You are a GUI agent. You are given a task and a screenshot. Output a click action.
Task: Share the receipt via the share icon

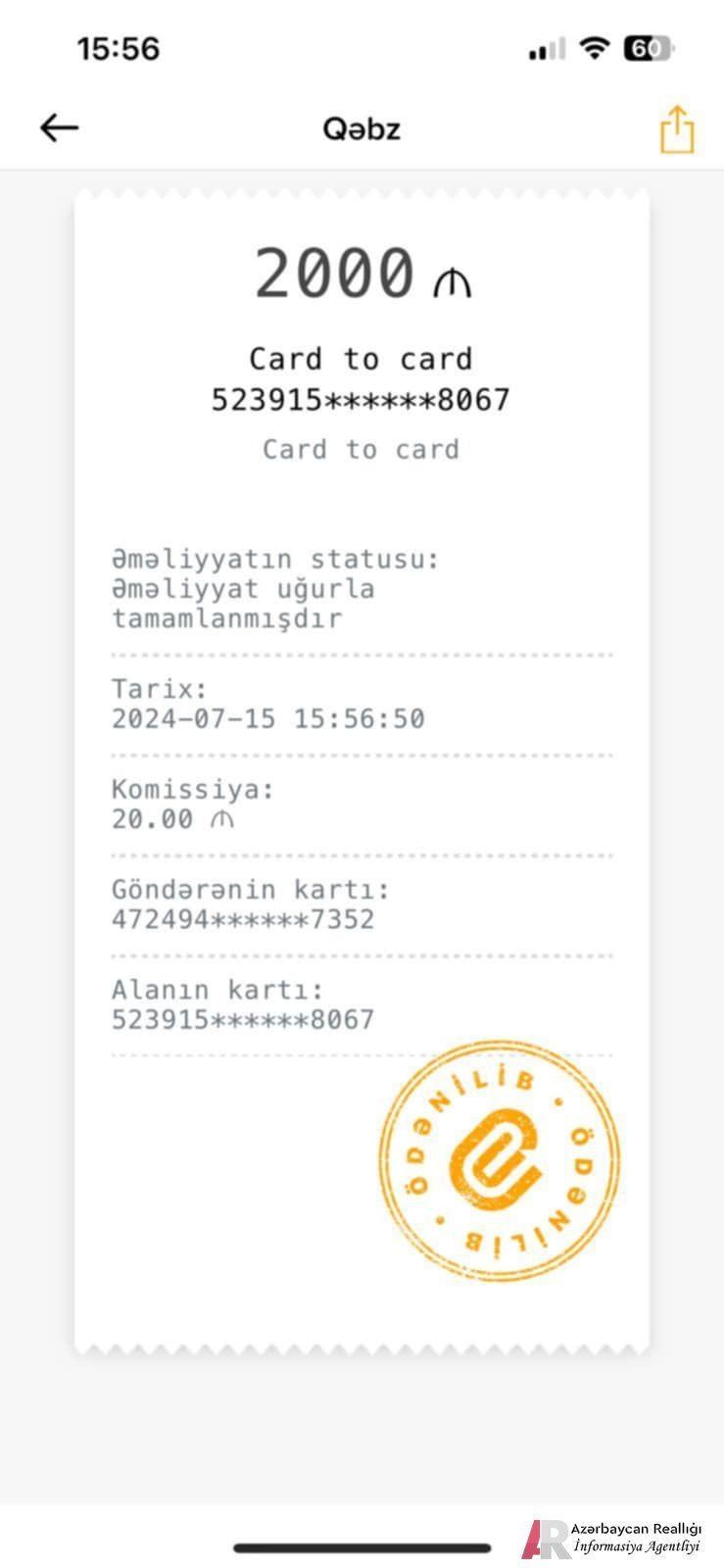tap(676, 129)
